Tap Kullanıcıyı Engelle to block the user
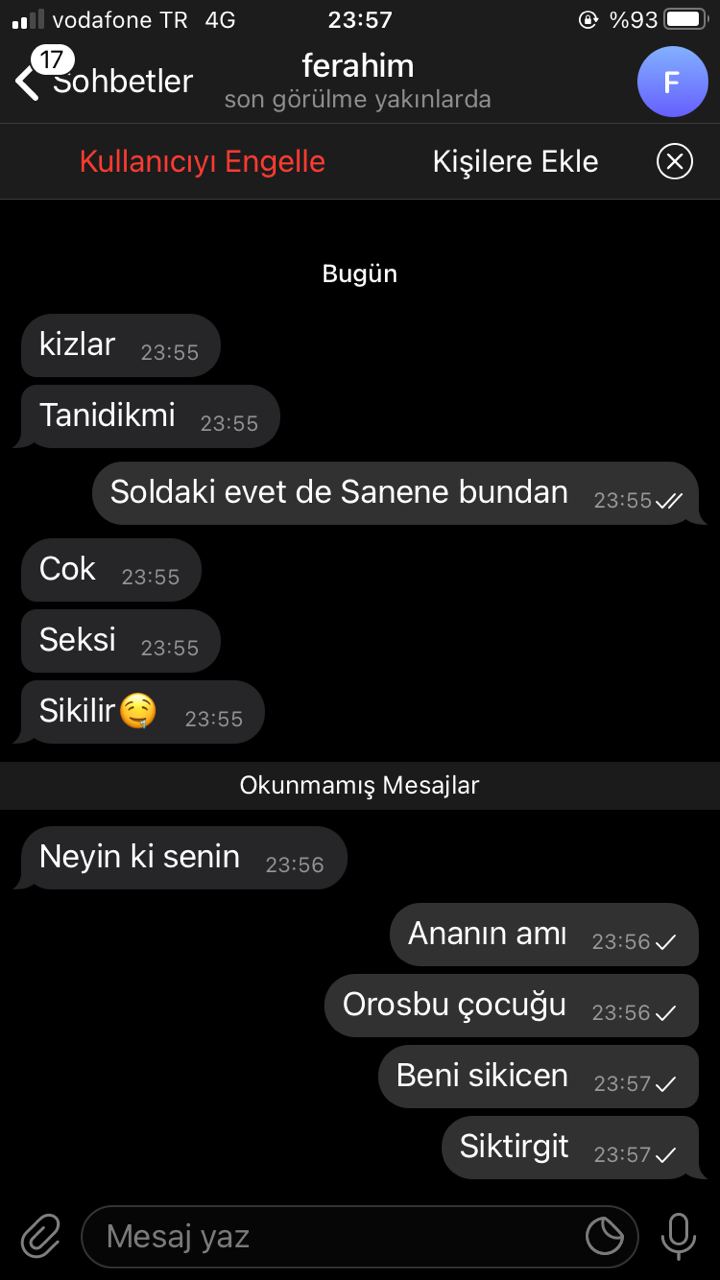720x1280 pixels. [x=203, y=161]
